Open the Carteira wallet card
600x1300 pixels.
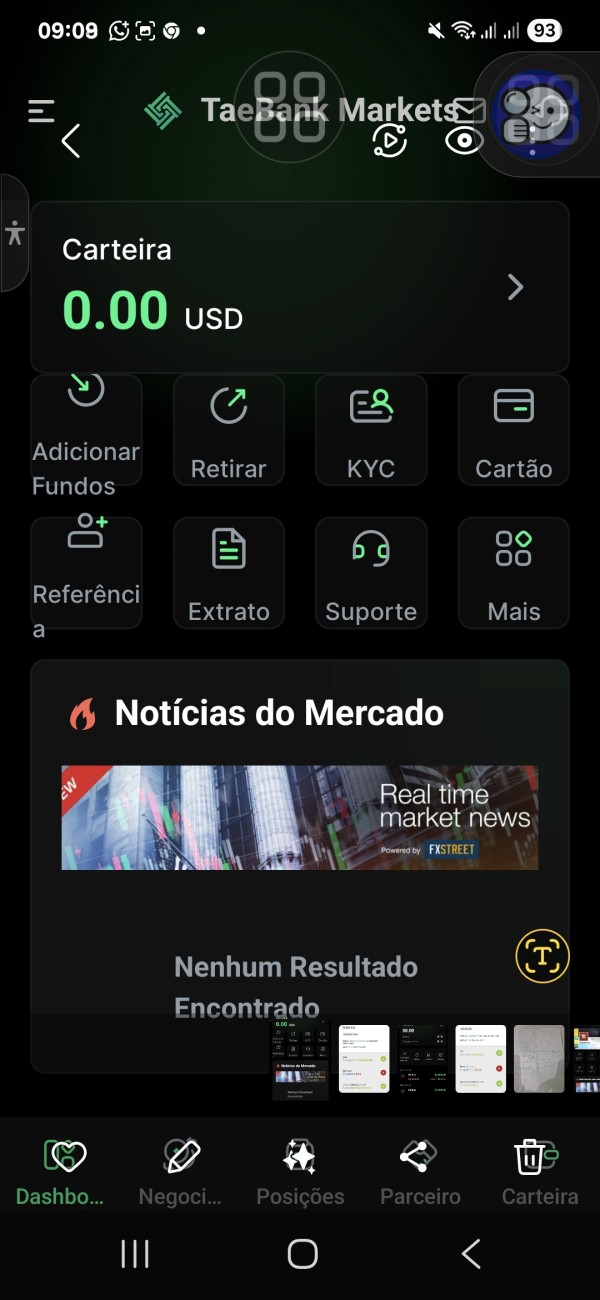300,287
